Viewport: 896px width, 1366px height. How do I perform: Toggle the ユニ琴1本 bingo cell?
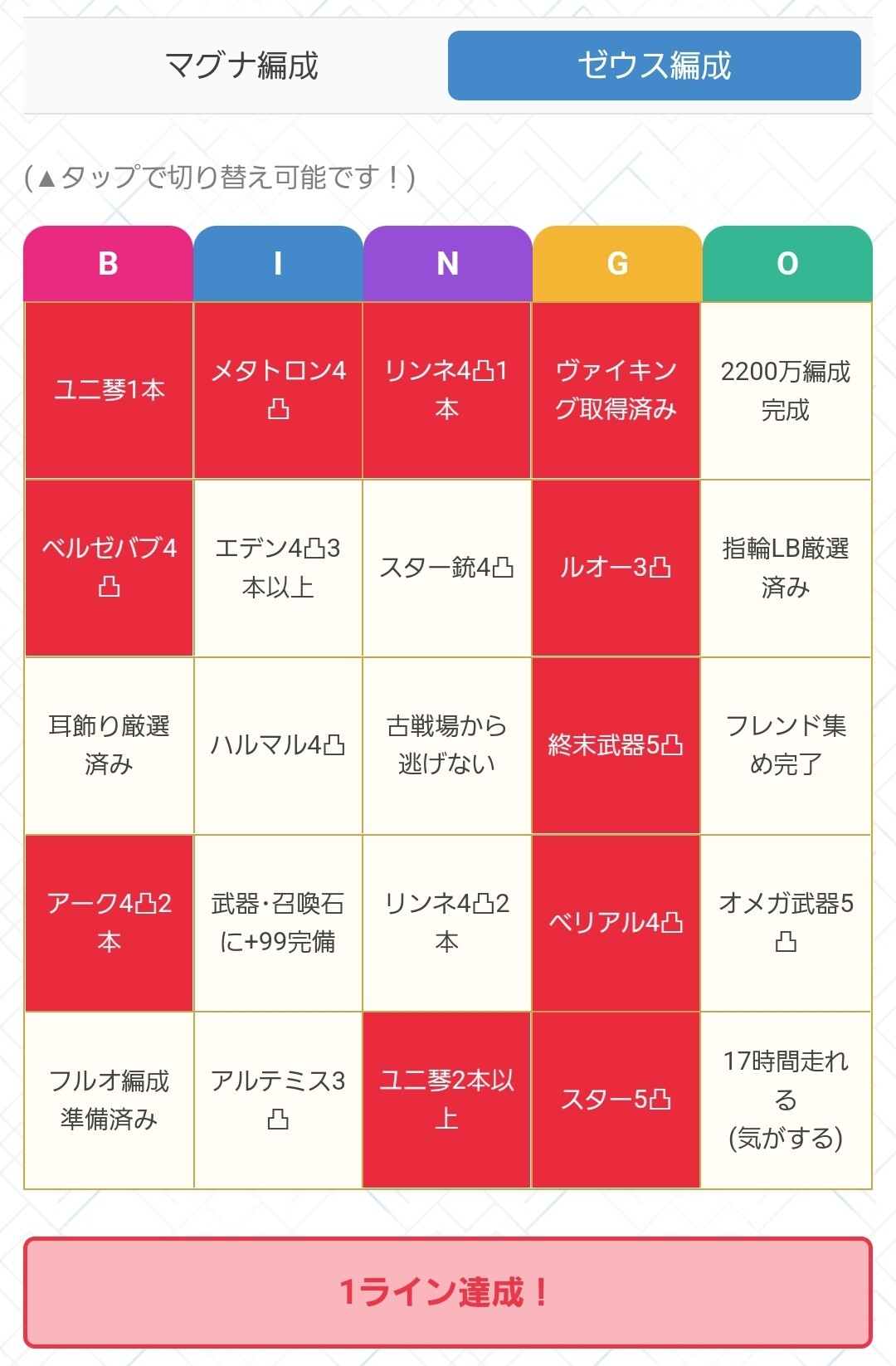(x=109, y=390)
